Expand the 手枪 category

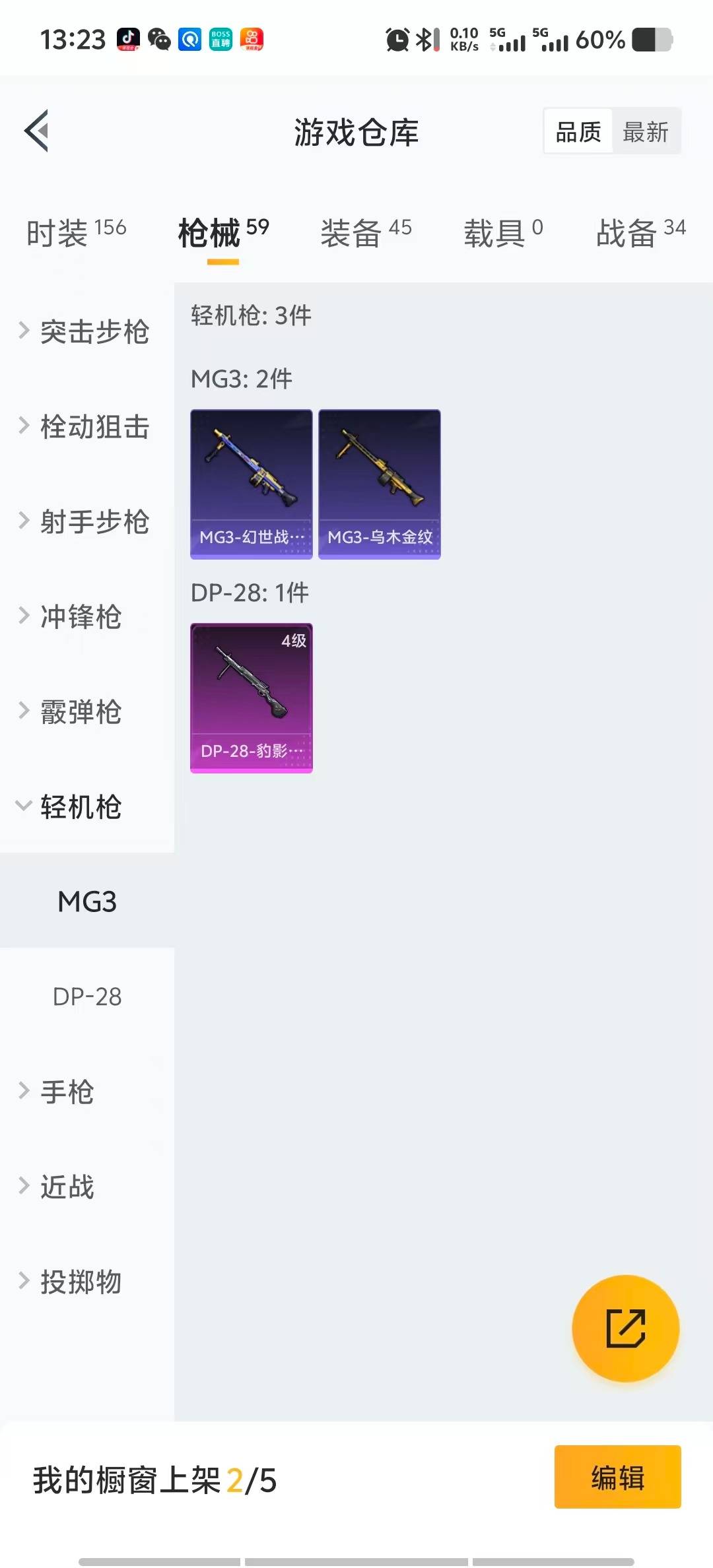66,1092
